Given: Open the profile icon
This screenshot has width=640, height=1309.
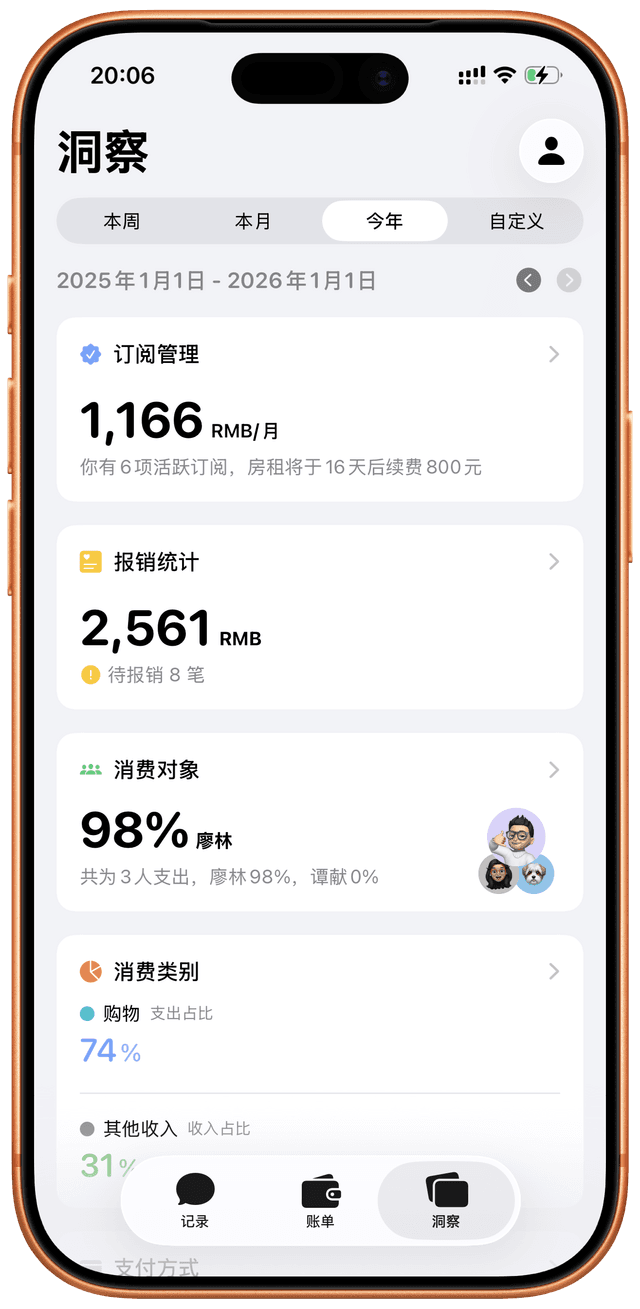Looking at the screenshot, I should tap(551, 151).
